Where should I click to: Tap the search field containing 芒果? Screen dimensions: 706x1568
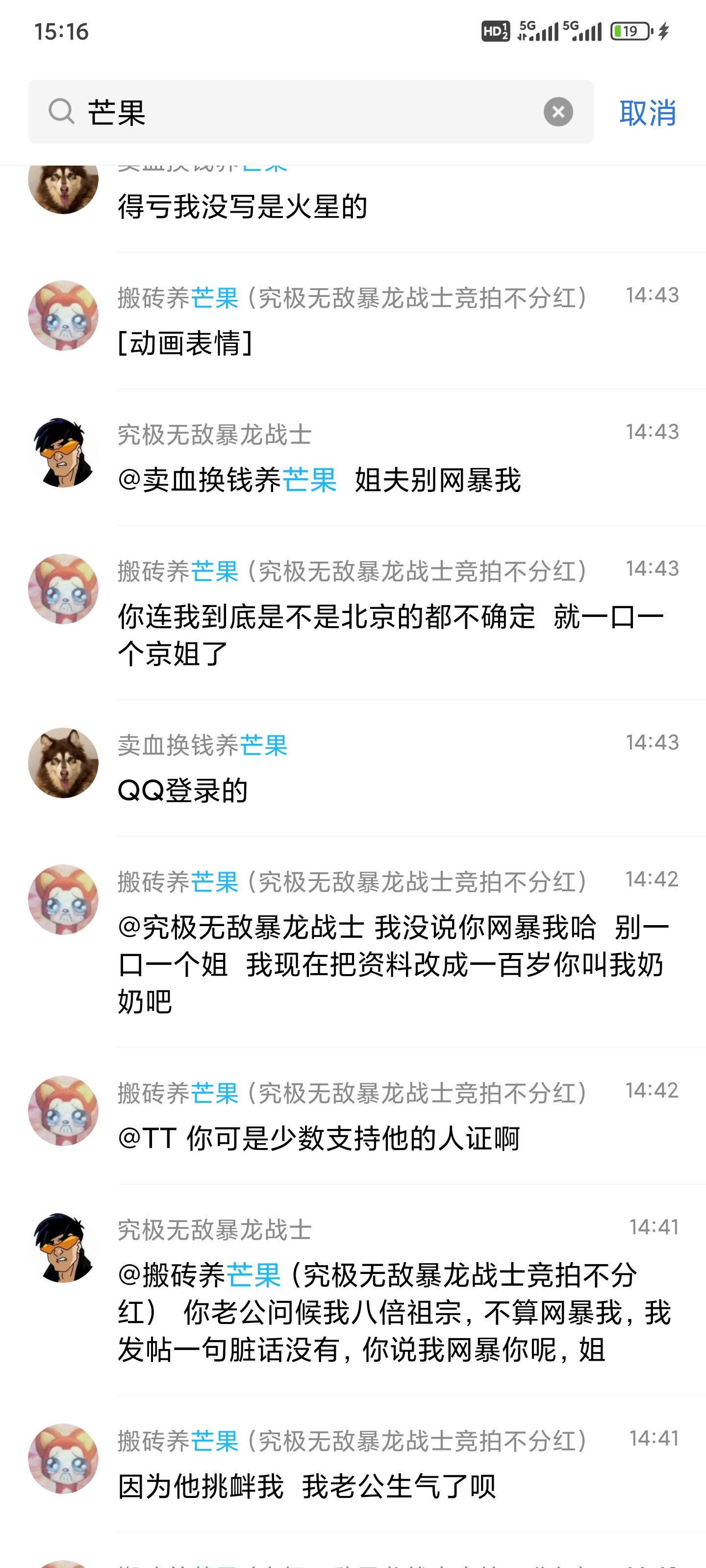[304, 112]
